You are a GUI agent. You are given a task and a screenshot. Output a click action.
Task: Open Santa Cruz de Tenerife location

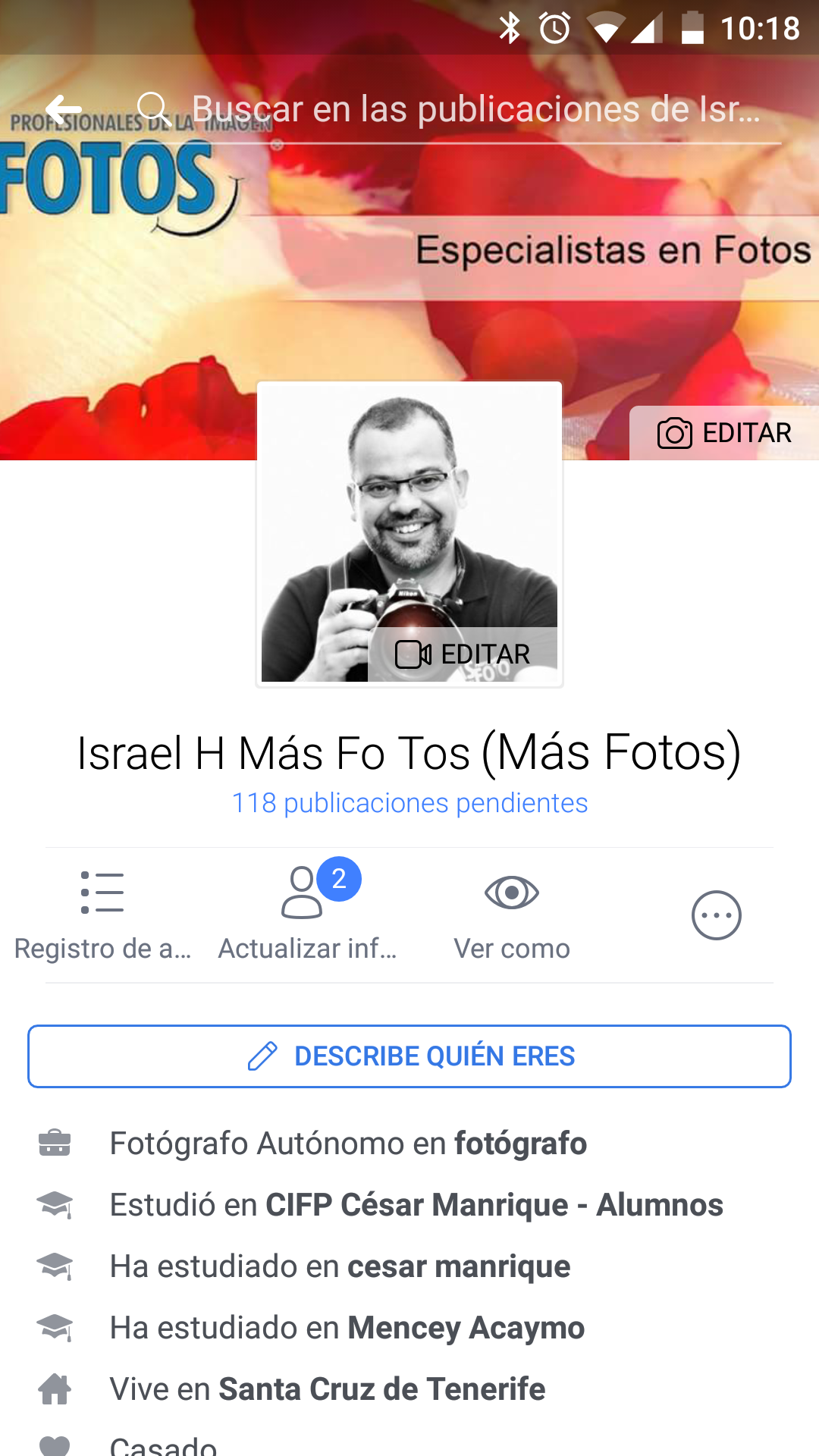click(x=382, y=1389)
